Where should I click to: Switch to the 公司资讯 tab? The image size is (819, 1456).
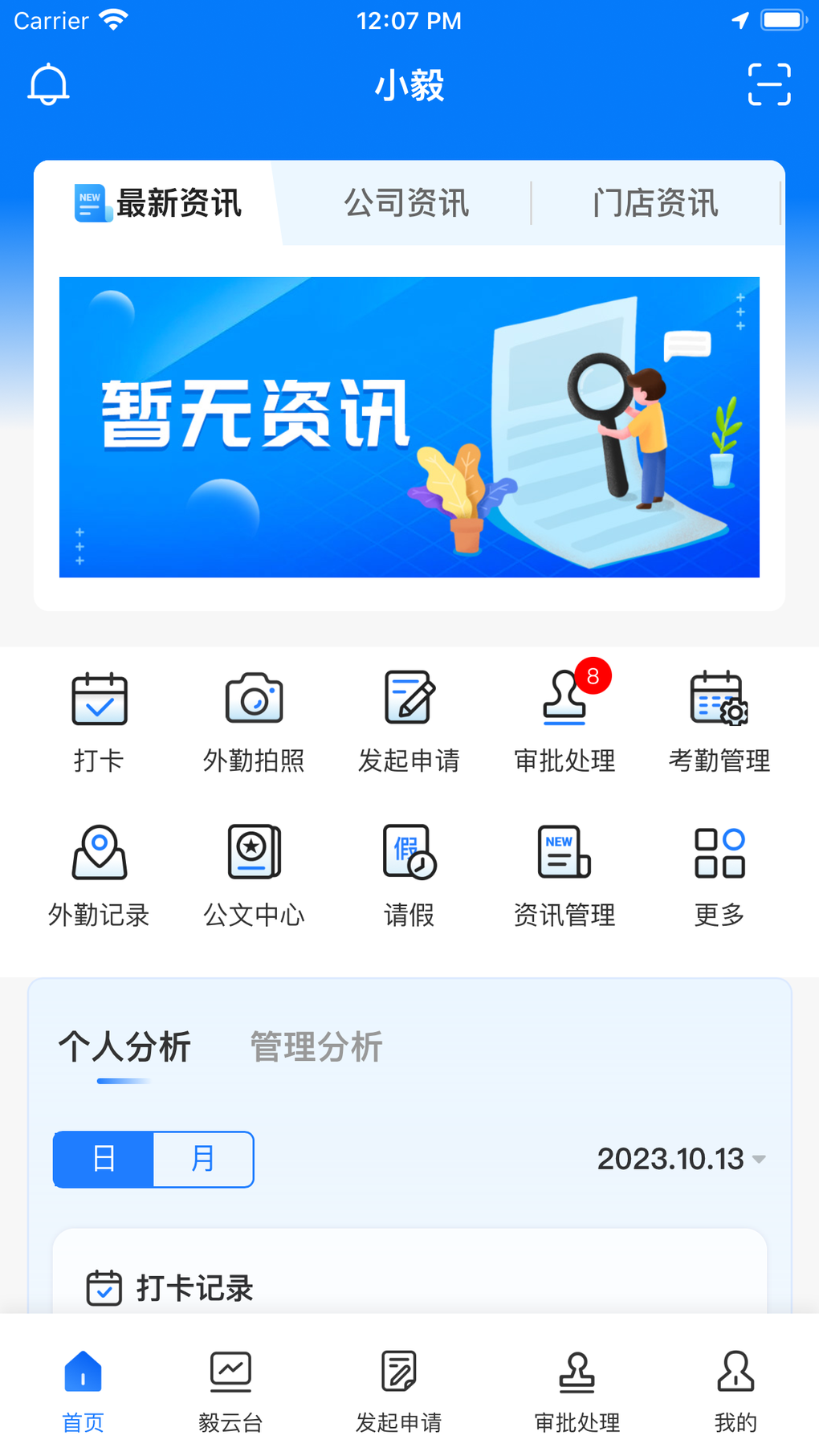point(406,203)
